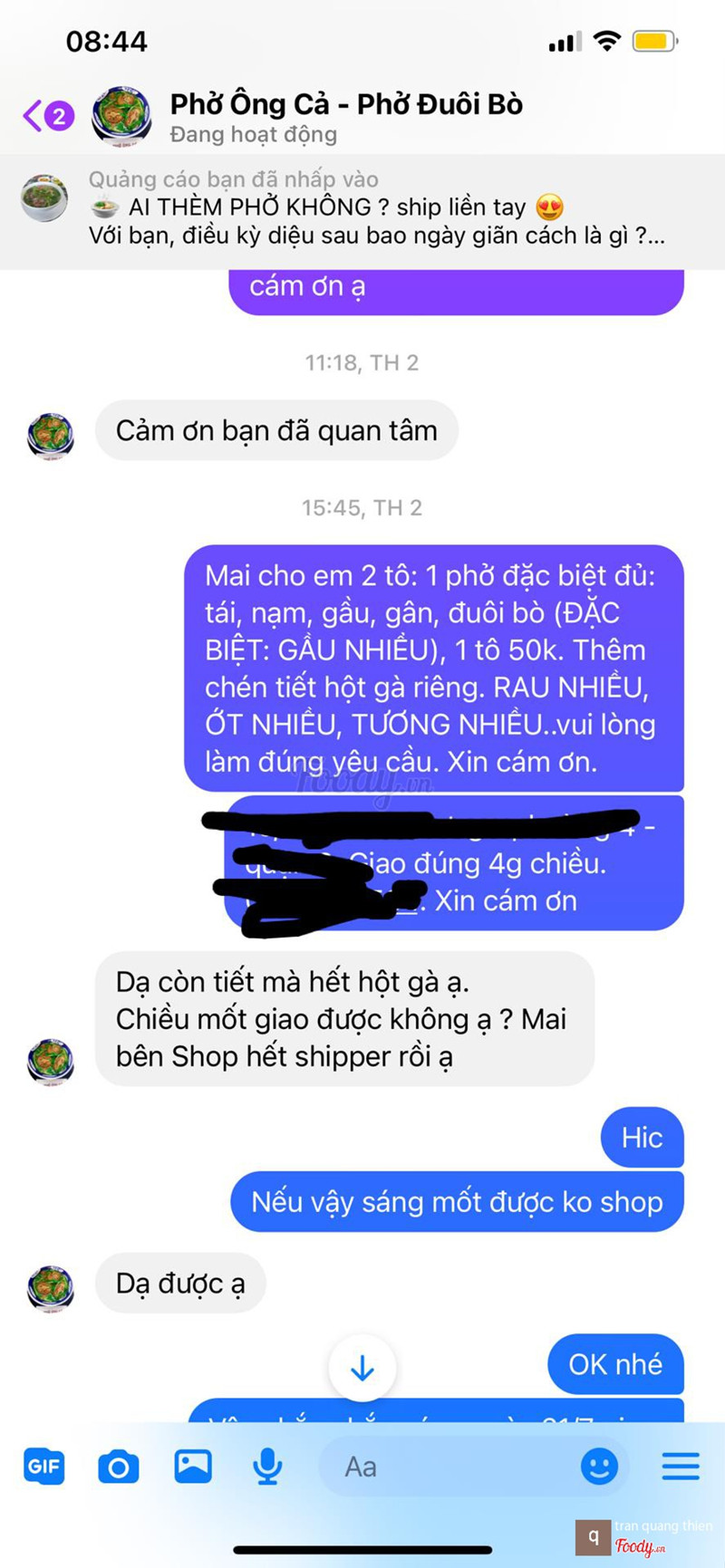Viewport: 725px width, 1568px height.
Task: Record a voice message with the microphone
Action: point(267,1466)
